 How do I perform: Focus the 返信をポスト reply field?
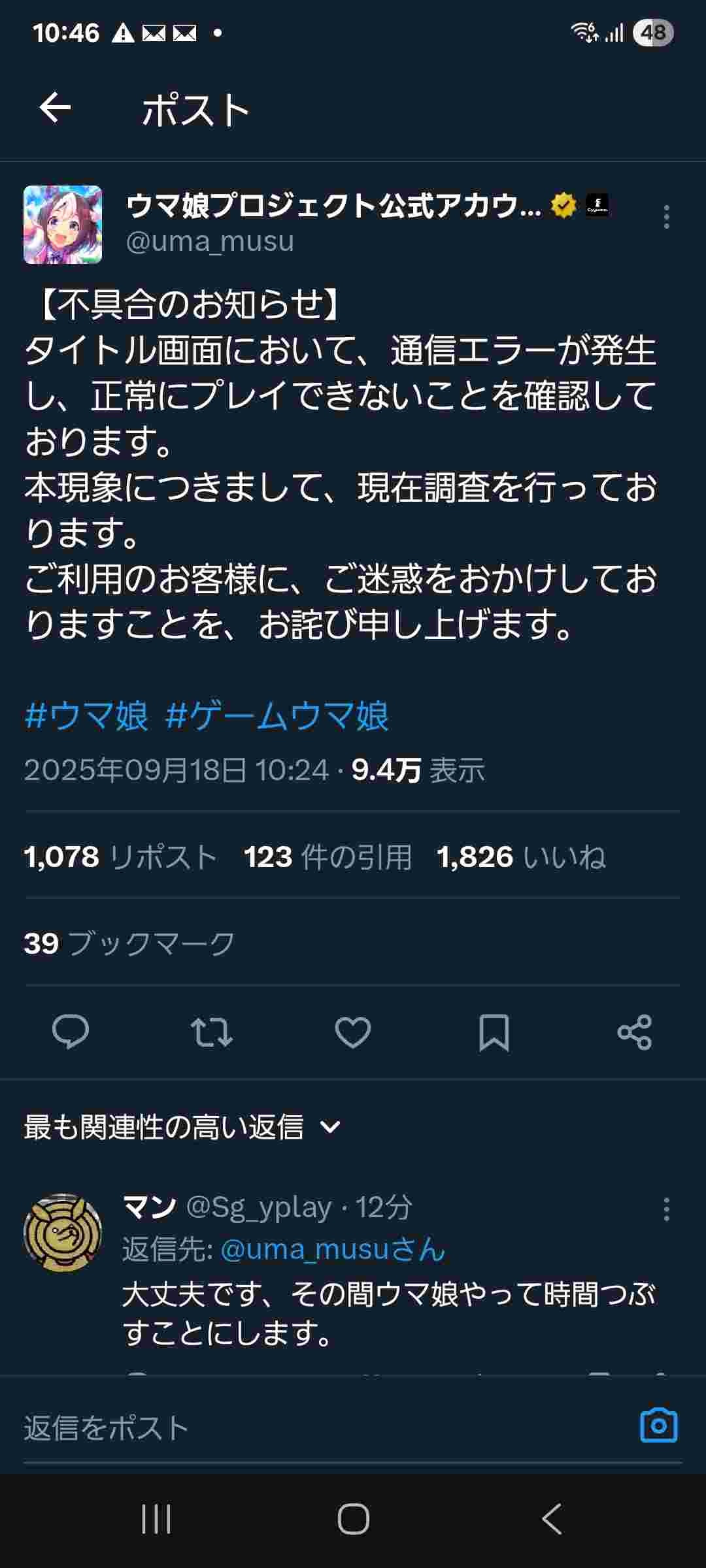pyautogui.click(x=320, y=1428)
